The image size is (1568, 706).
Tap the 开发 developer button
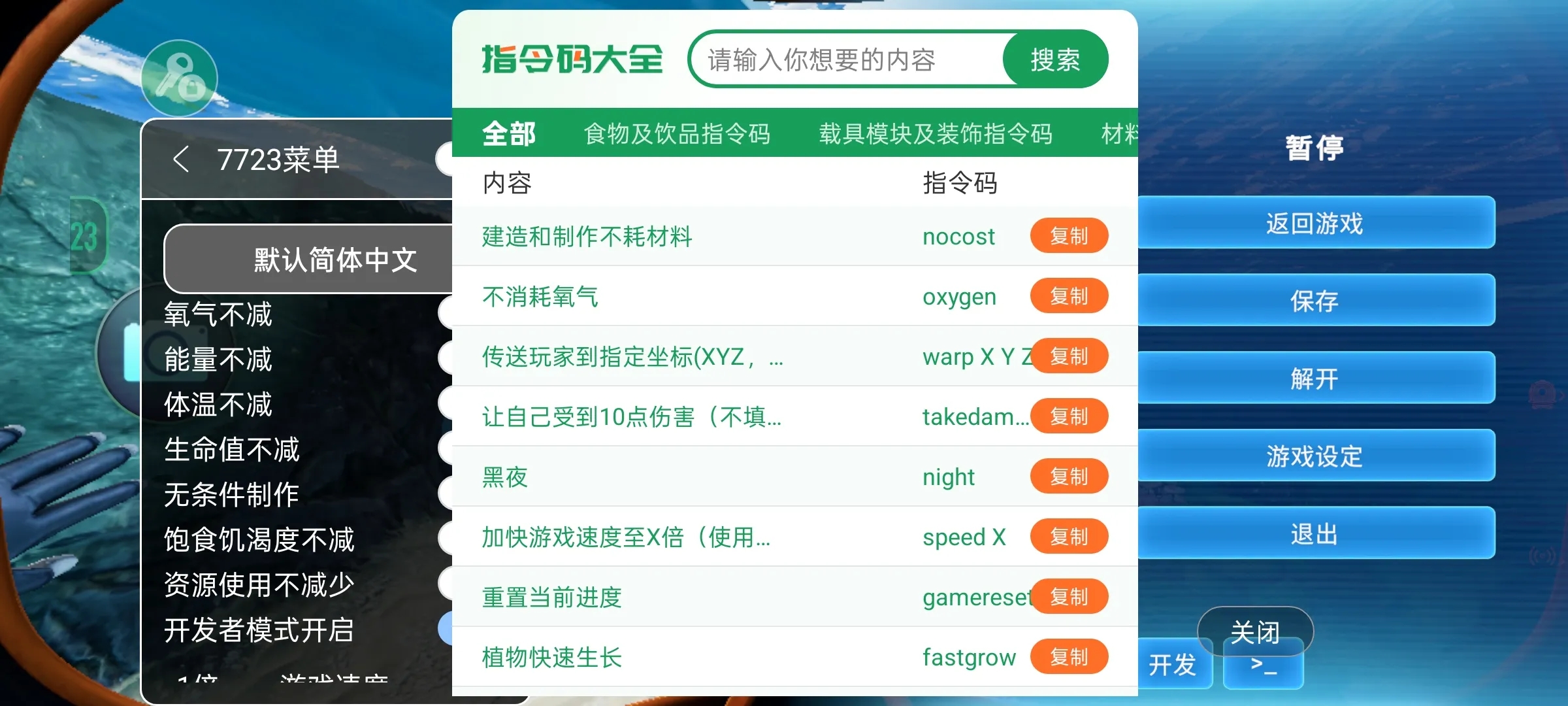(x=1173, y=665)
